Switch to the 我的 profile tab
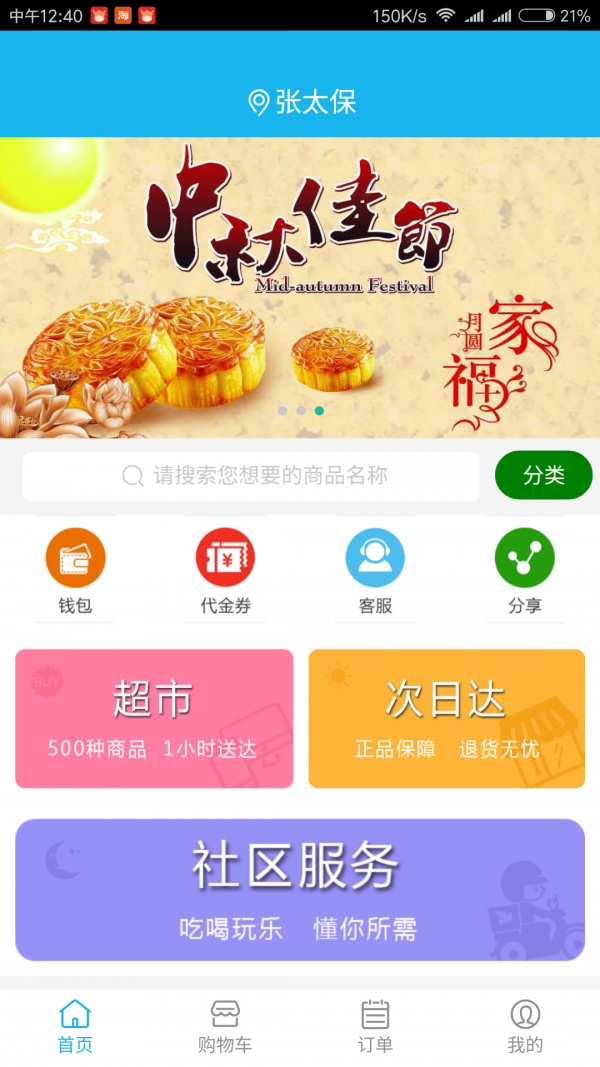The image size is (600, 1067). (x=525, y=1027)
